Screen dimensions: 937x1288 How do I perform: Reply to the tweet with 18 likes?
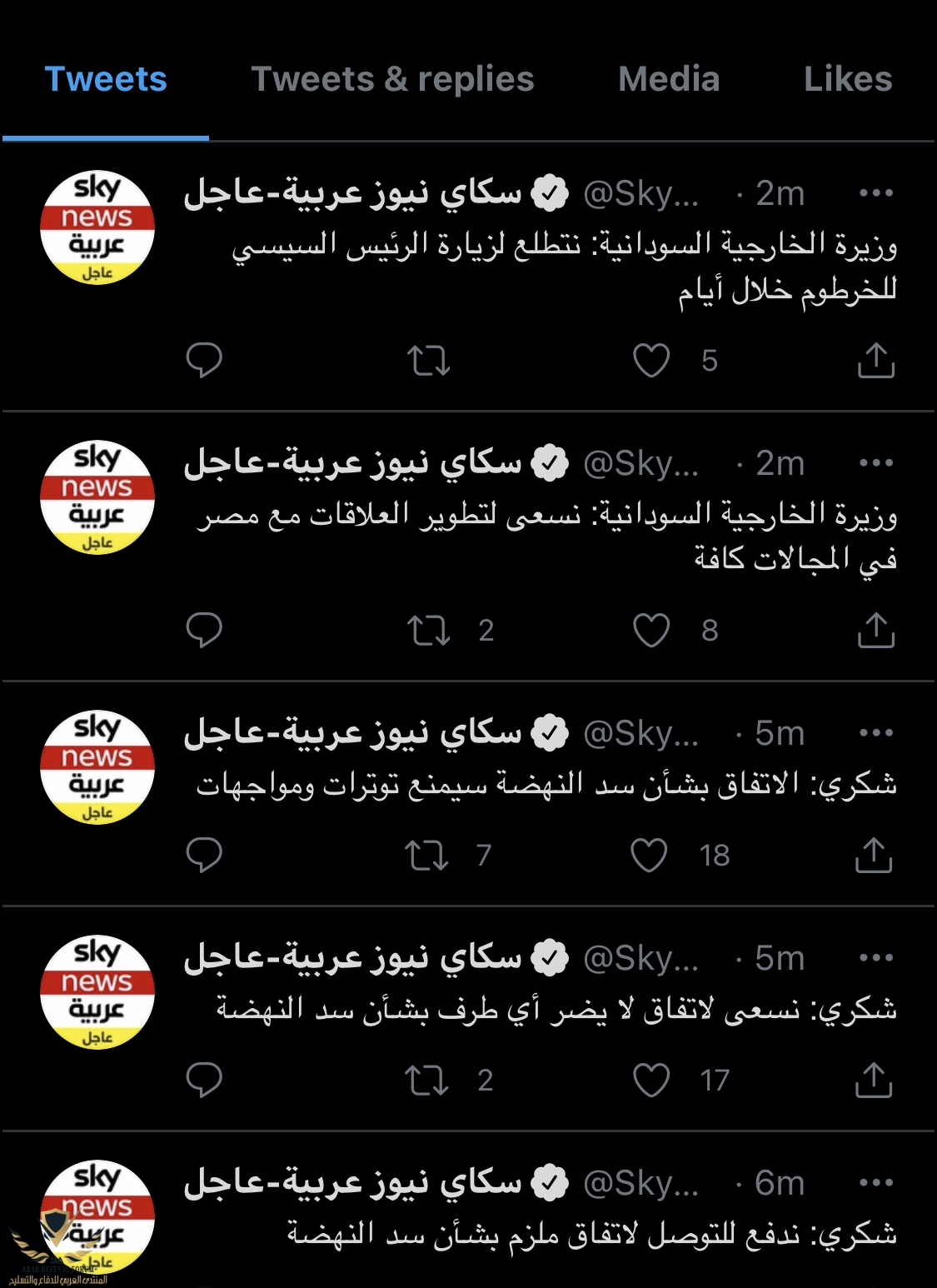pos(204,856)
